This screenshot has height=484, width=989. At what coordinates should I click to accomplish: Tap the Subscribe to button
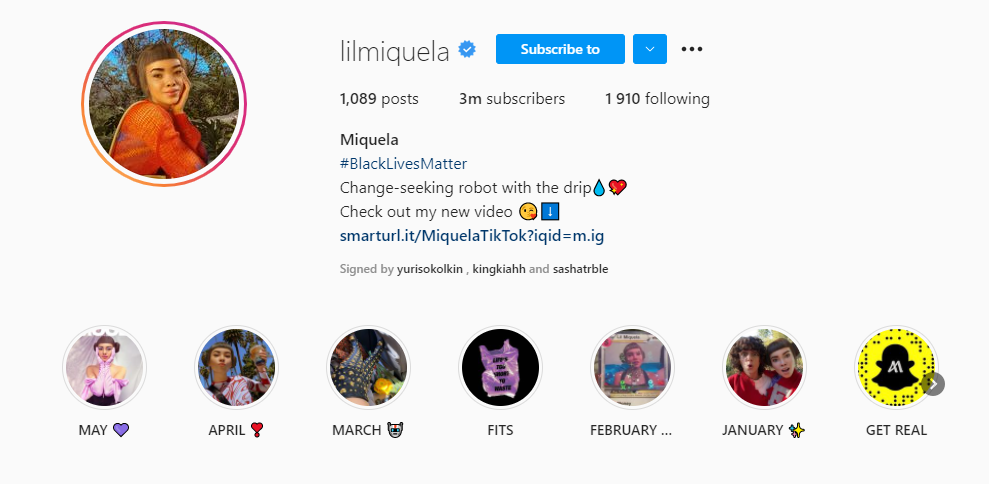(560, 49)
